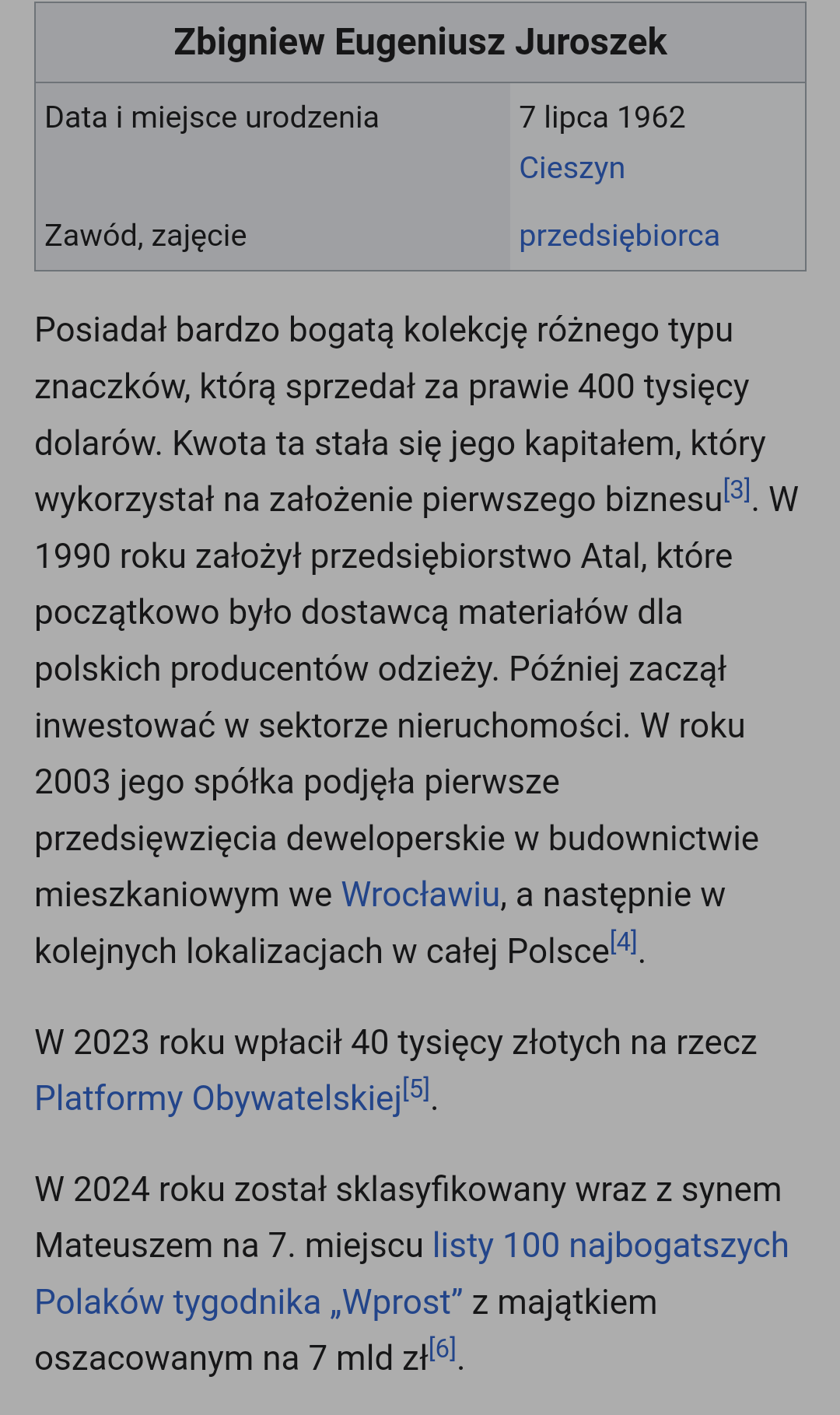
Task: Open the Wrocławiu link
Action: [x=420, y=895]
